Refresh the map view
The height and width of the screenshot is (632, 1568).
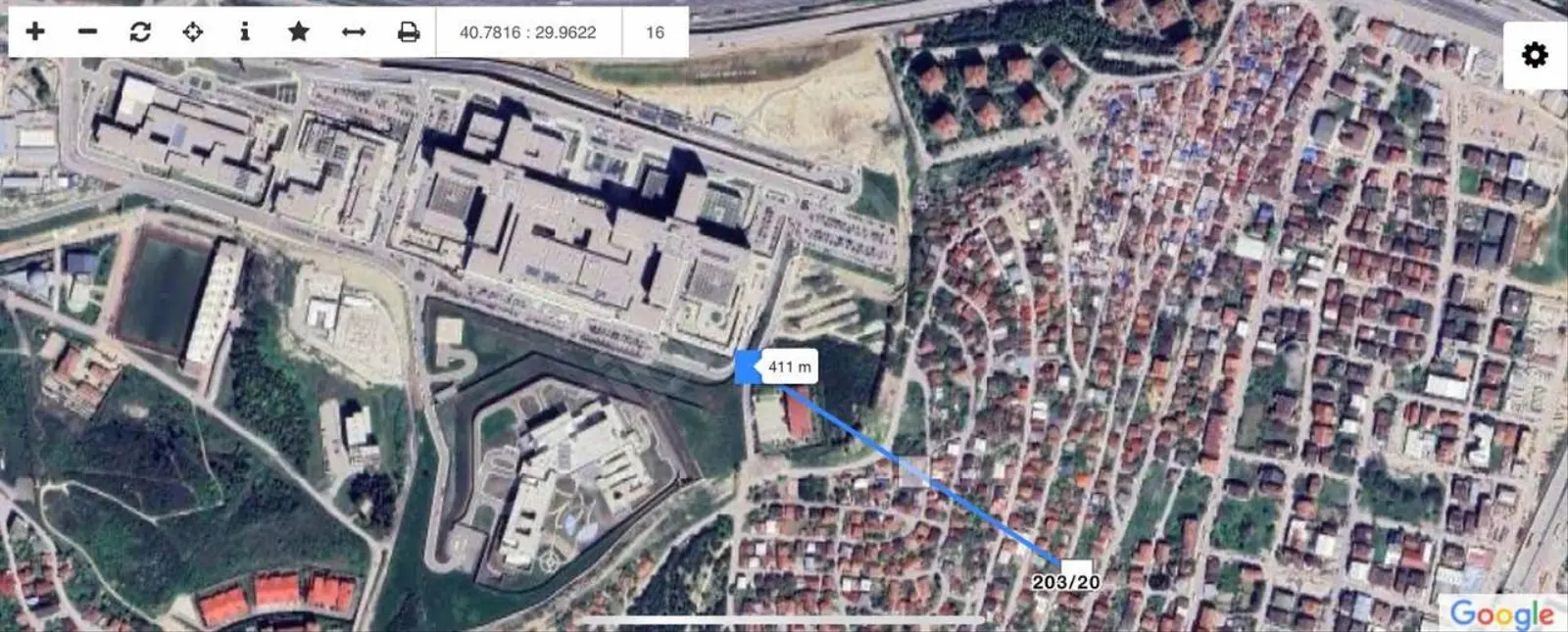pos(140,31)
